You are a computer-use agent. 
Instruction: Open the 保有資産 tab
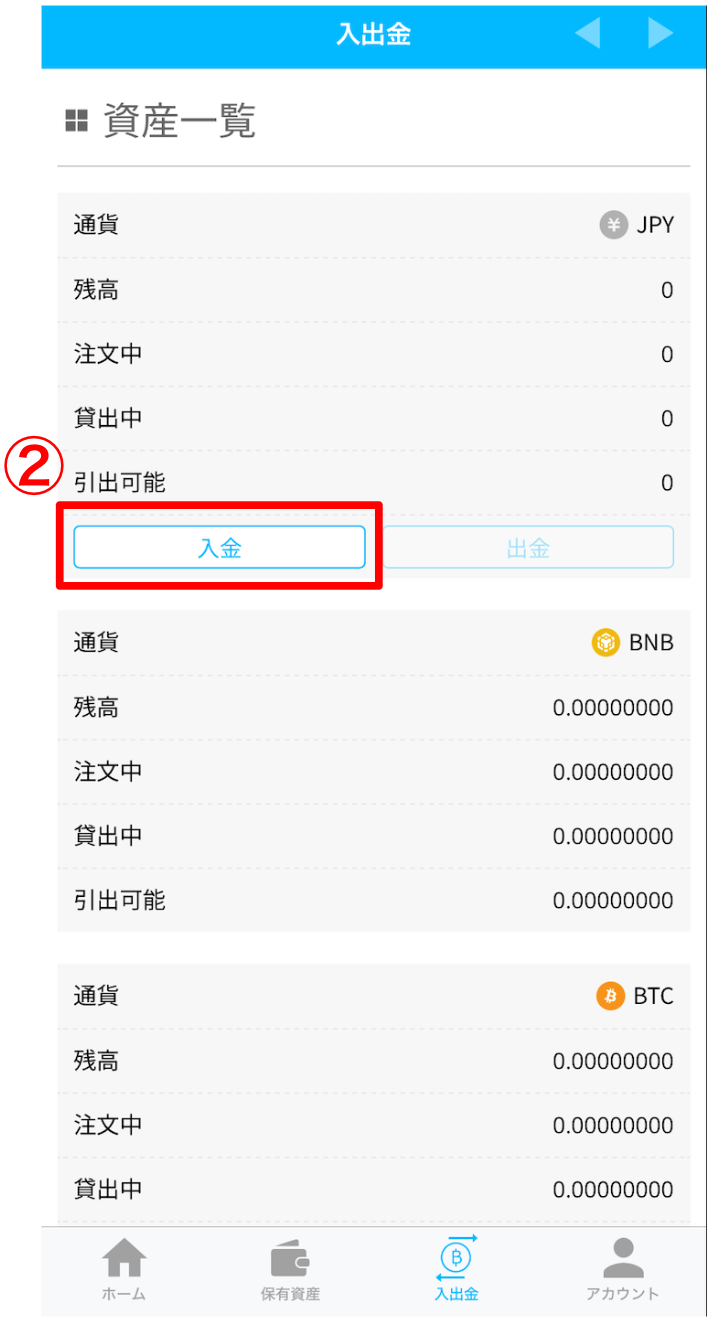pyautogui.click(x=290, y=1270)
